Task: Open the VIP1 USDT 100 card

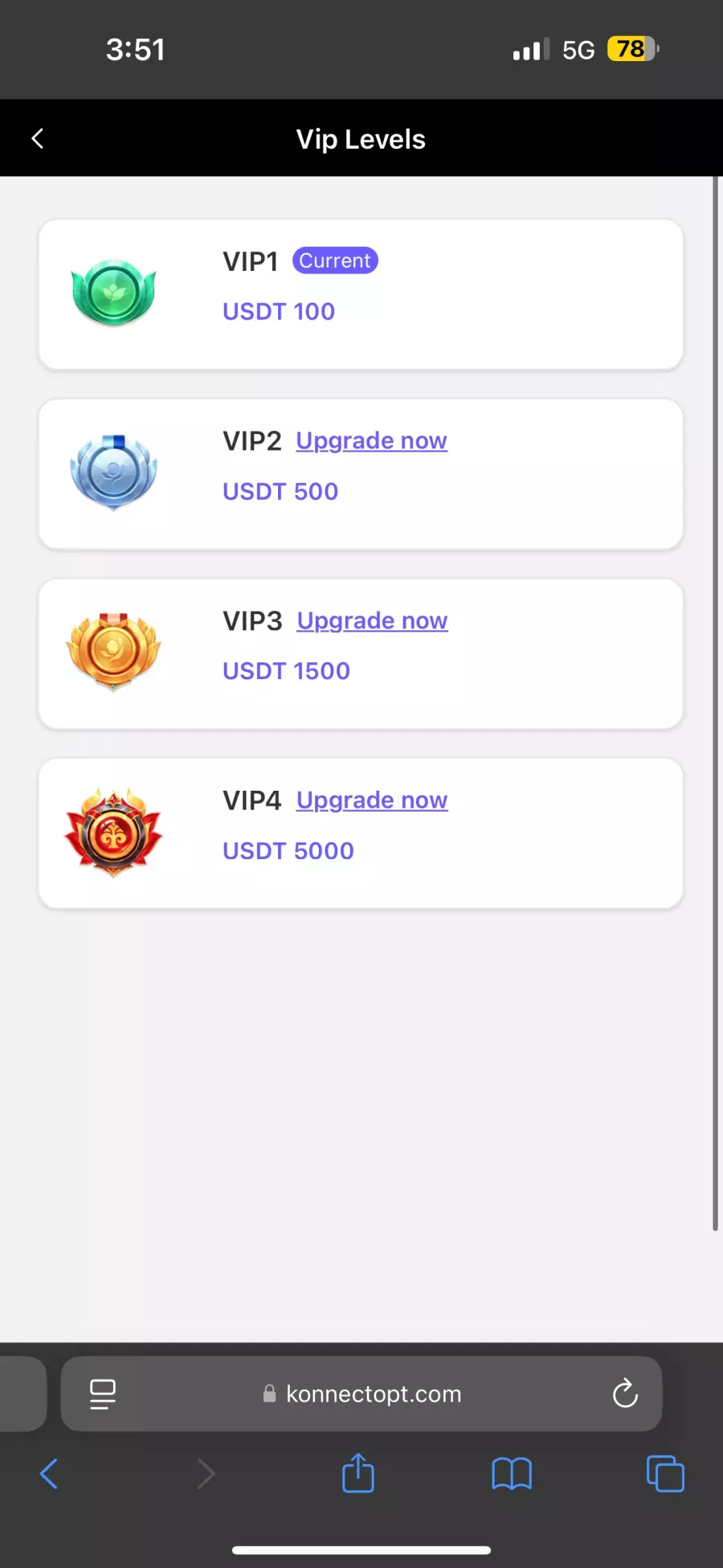Action: pyautogui.click(x=361, y=294)
